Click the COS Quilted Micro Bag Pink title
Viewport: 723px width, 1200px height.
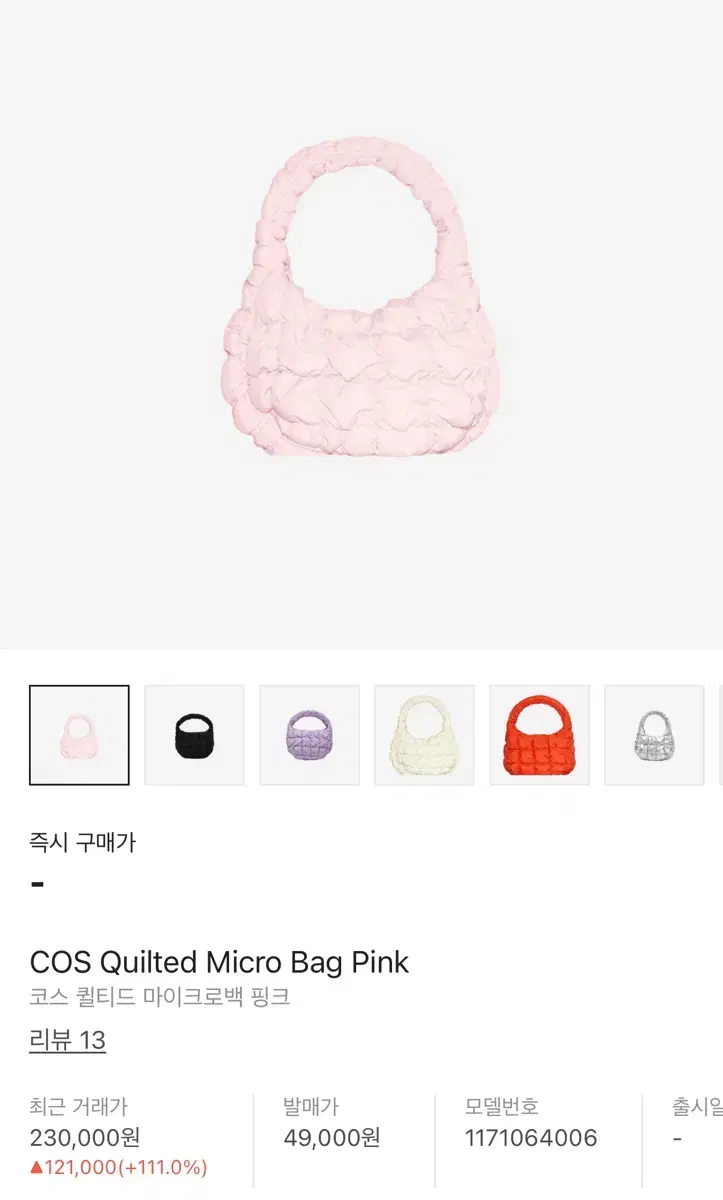220,962
